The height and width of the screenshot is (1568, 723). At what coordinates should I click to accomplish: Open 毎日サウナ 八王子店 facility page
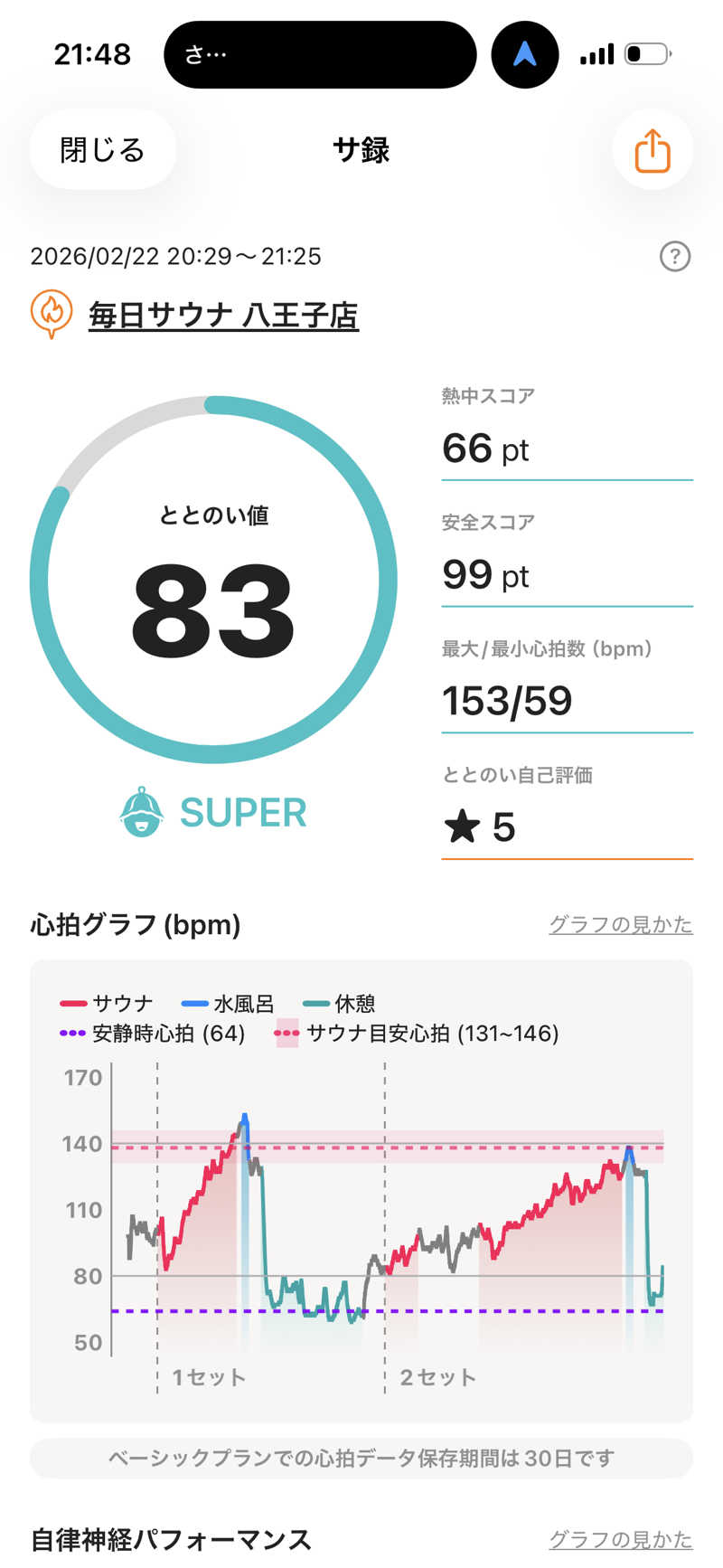223,316
